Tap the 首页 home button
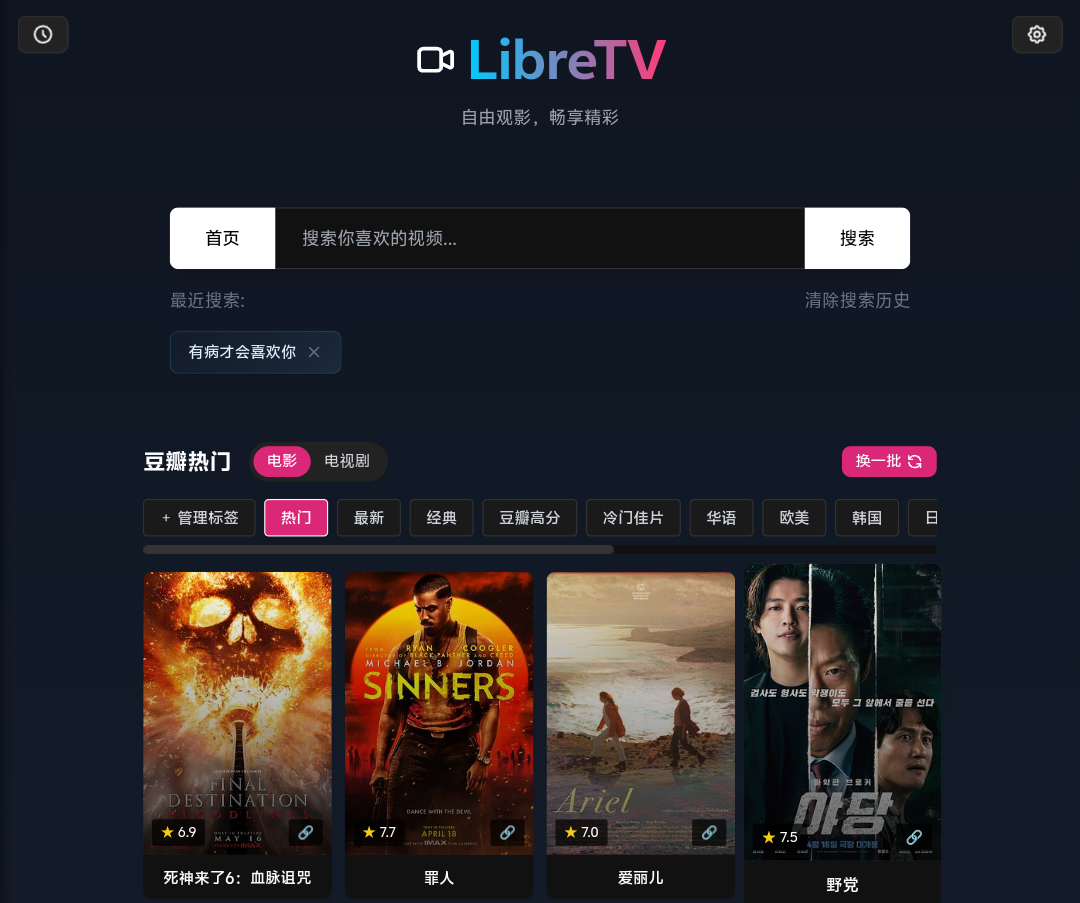Viewport: 1080px width, 903px height. tap(222, 238)
